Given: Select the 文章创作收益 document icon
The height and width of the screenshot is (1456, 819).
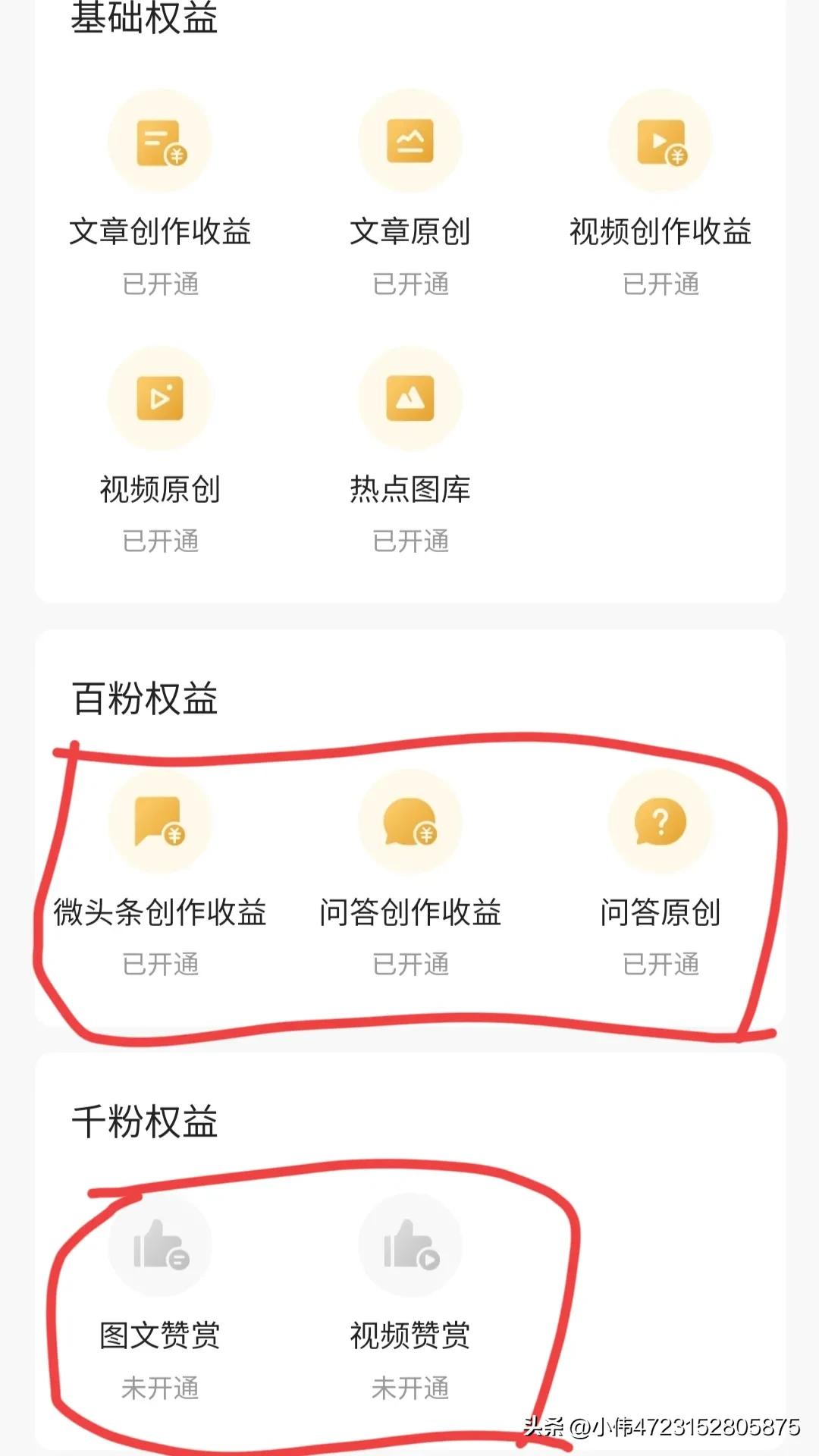Looking at the screenshot, I should coord(160,143).
